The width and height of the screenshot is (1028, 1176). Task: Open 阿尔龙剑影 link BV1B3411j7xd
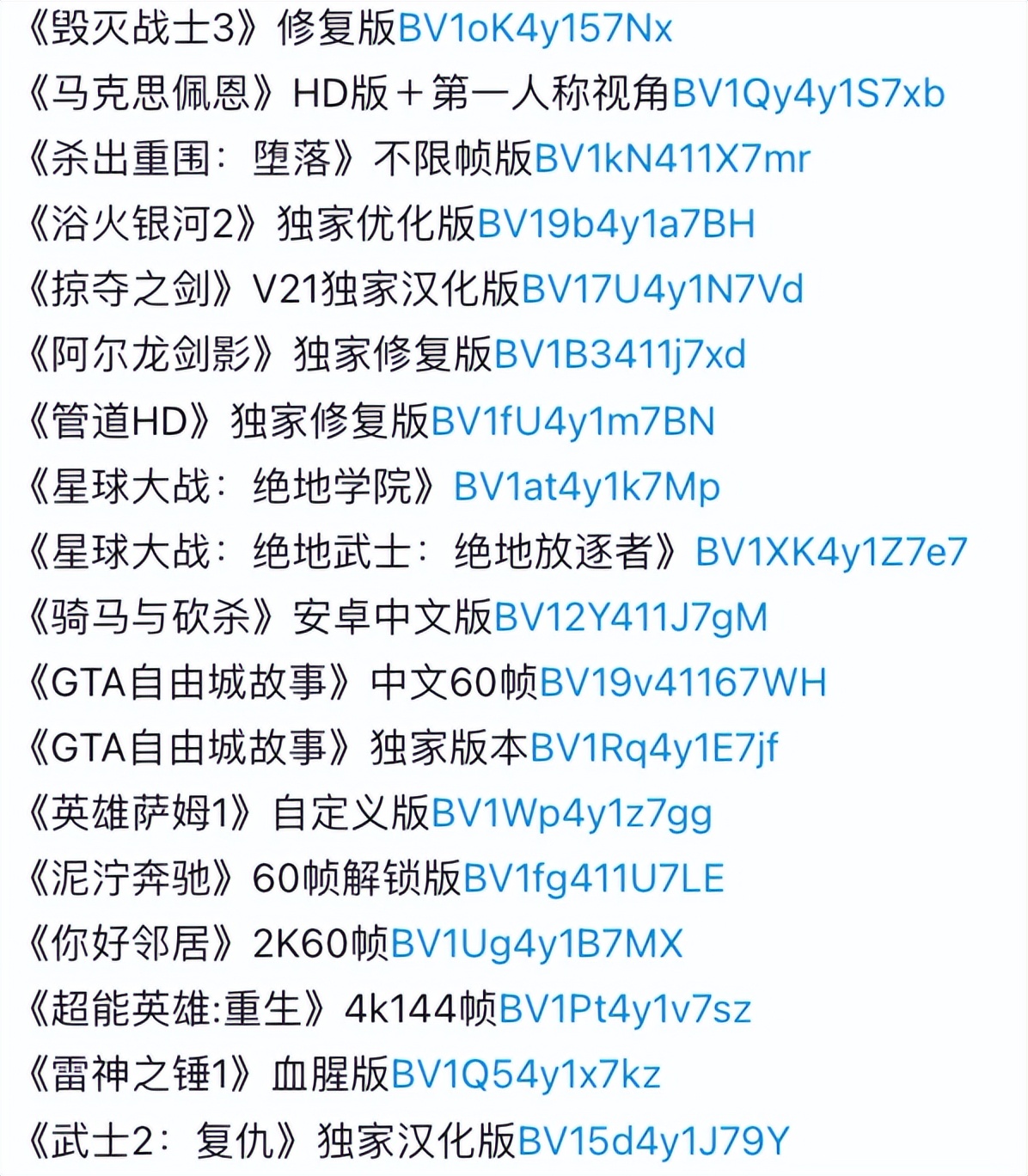point(620,355)
